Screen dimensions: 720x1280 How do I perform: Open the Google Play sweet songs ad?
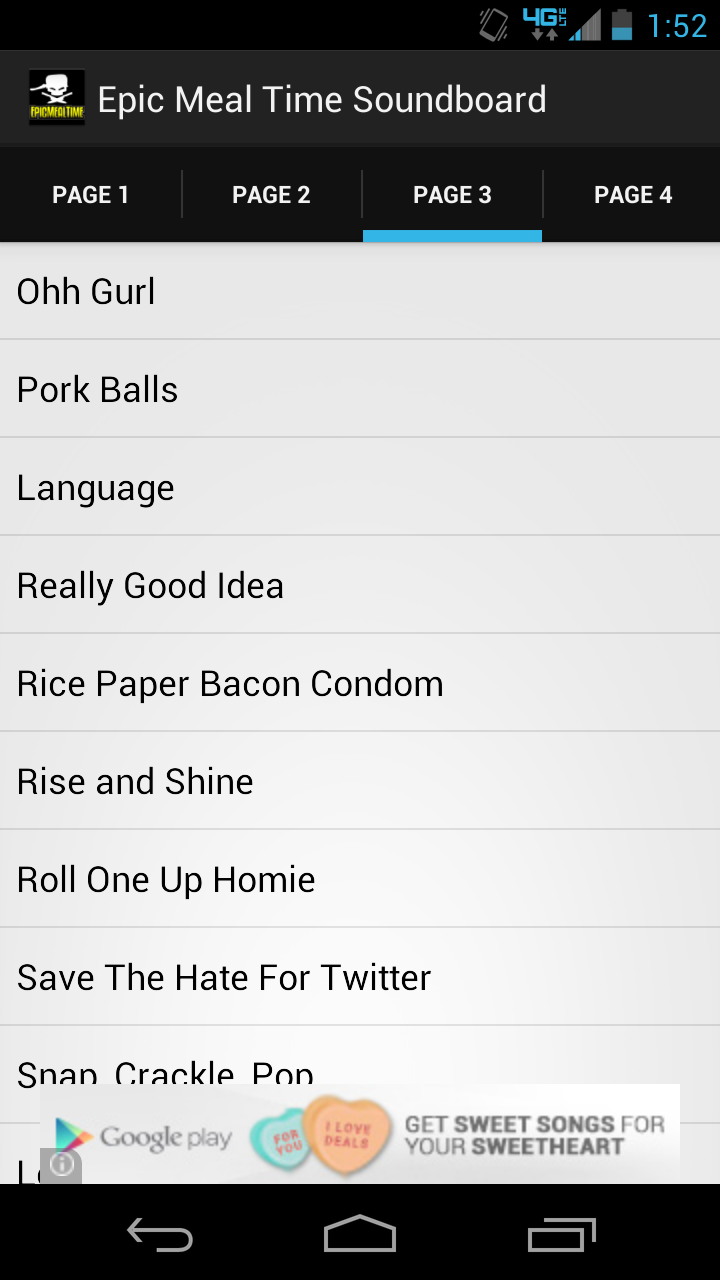pyautogui.click(x=400, y=1134)
